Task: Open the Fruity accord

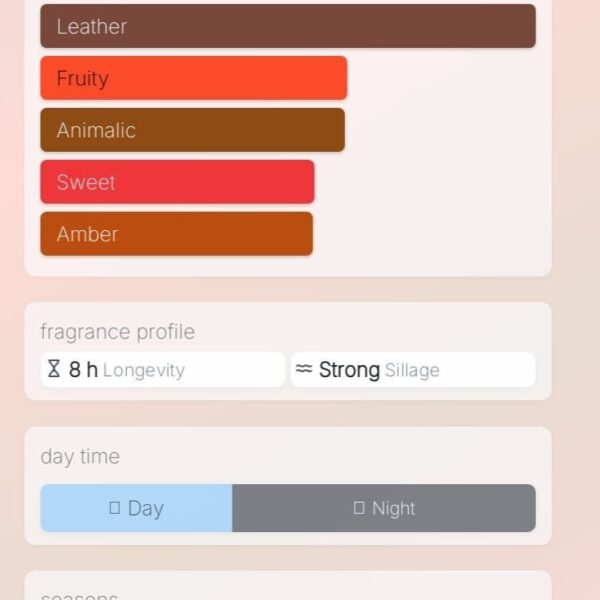Action: click(193, 78)
